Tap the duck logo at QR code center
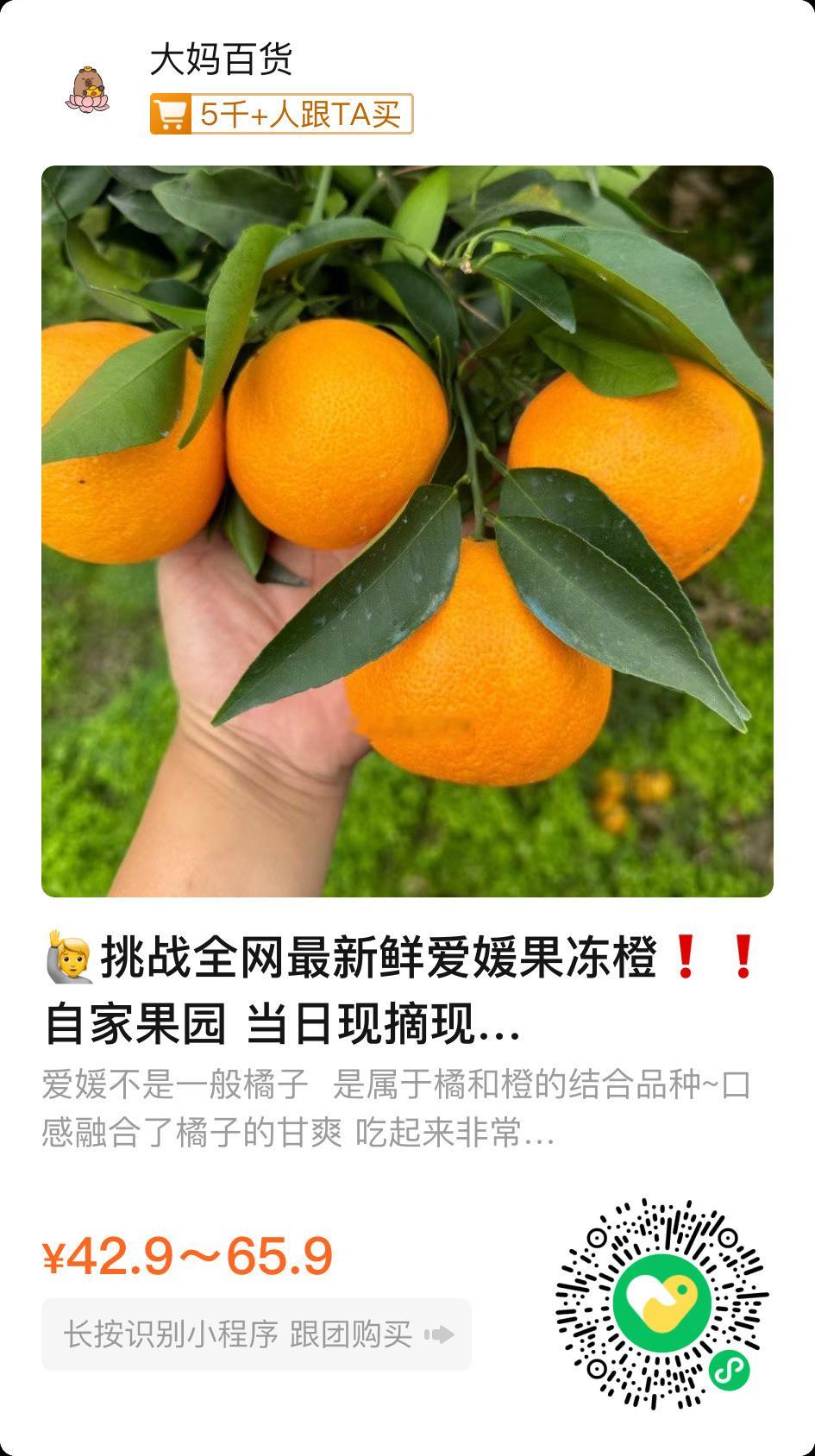Viewport: 815px width, 1456px height. (664, 1300)
